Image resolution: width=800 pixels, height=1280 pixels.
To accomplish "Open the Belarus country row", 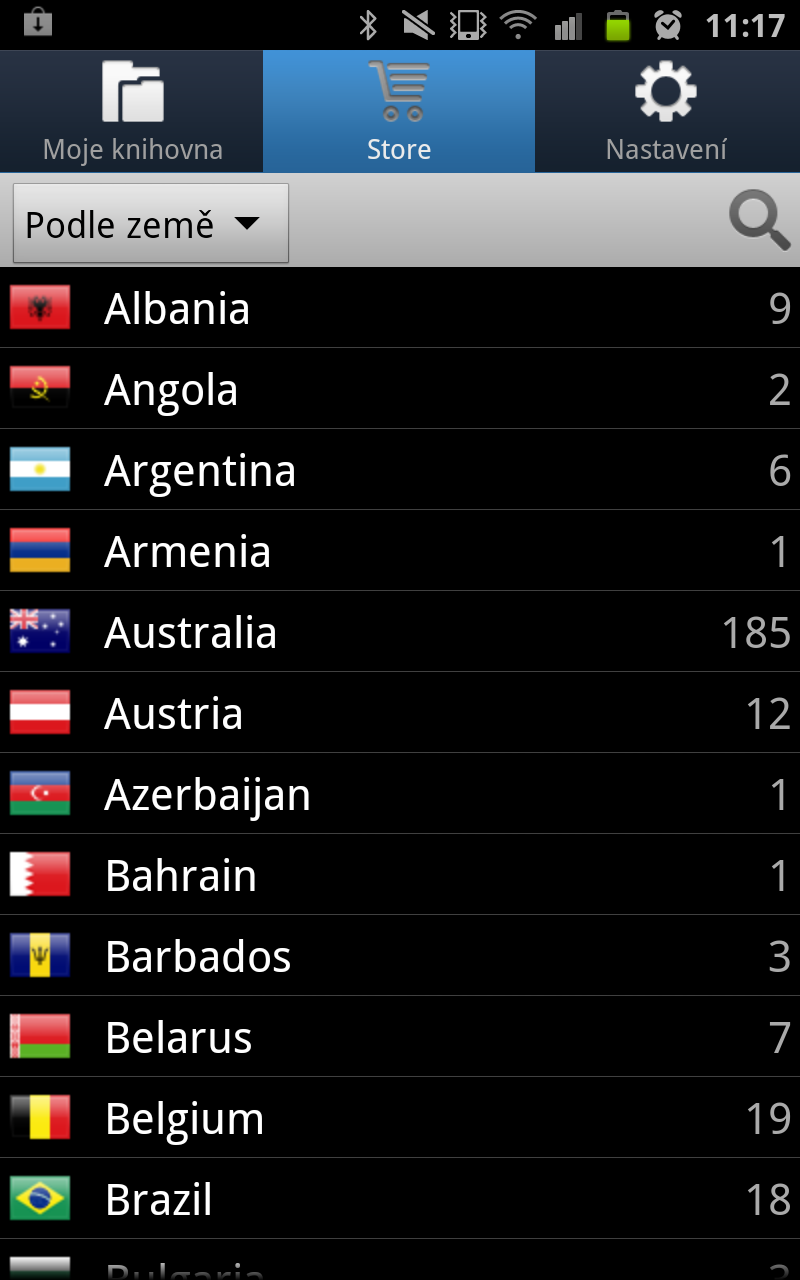I will click(400, 1037).
